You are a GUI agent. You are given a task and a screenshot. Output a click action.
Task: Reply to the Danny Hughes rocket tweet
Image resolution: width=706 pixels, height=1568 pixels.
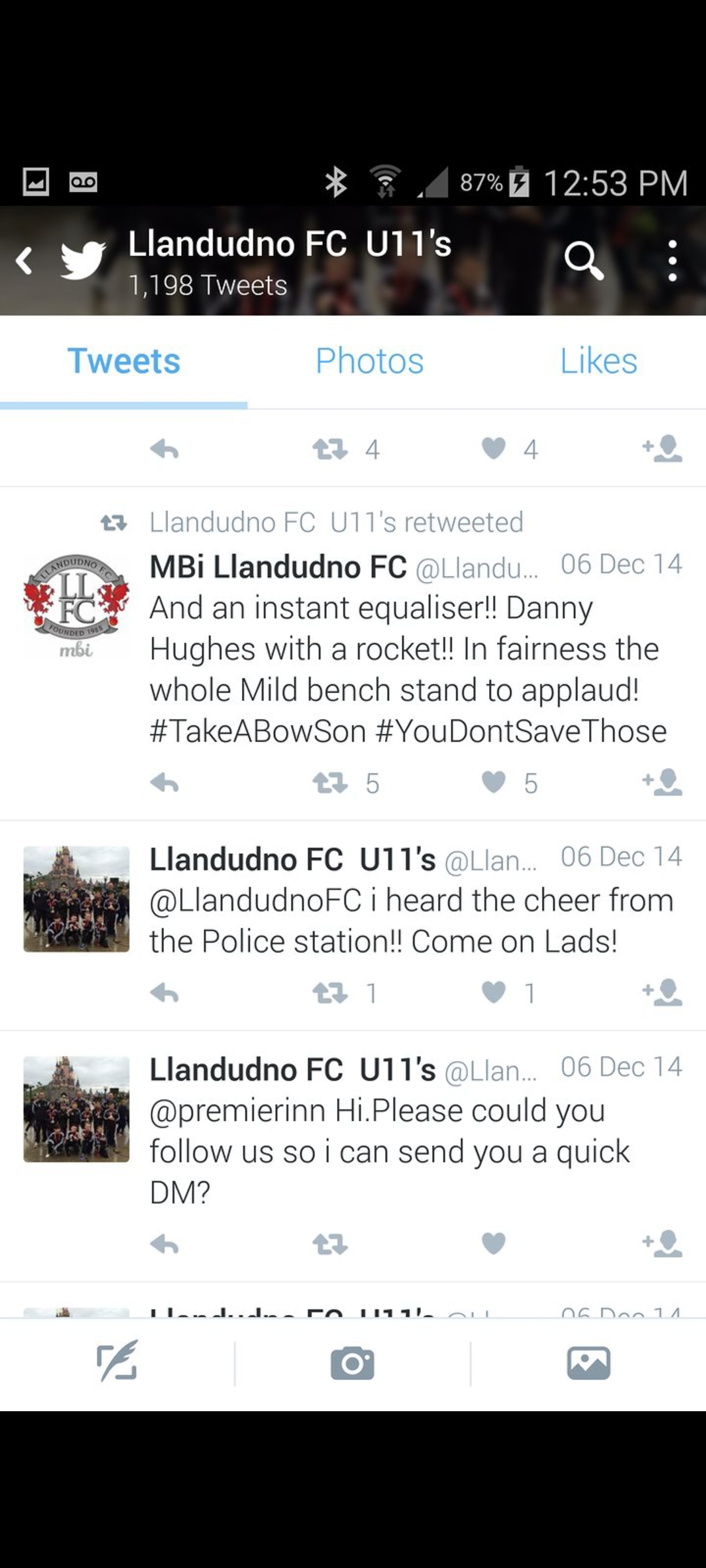point(164,783)
